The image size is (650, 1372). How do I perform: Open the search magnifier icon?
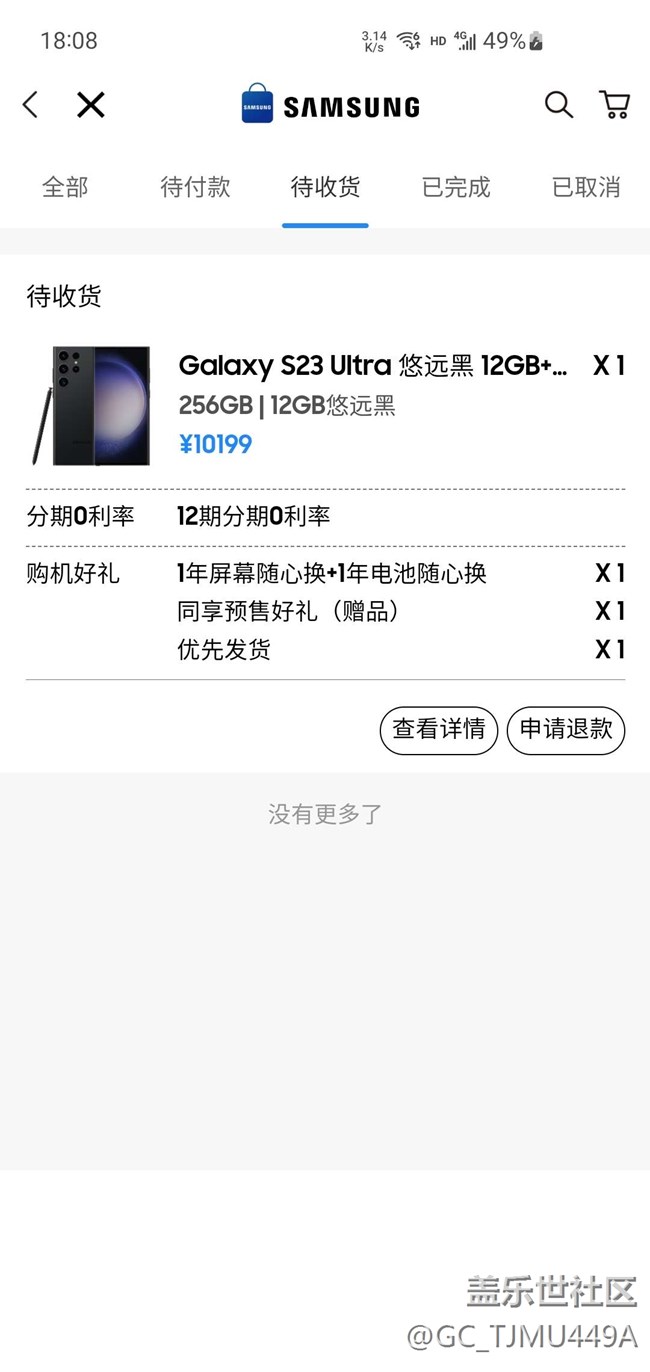558,104
